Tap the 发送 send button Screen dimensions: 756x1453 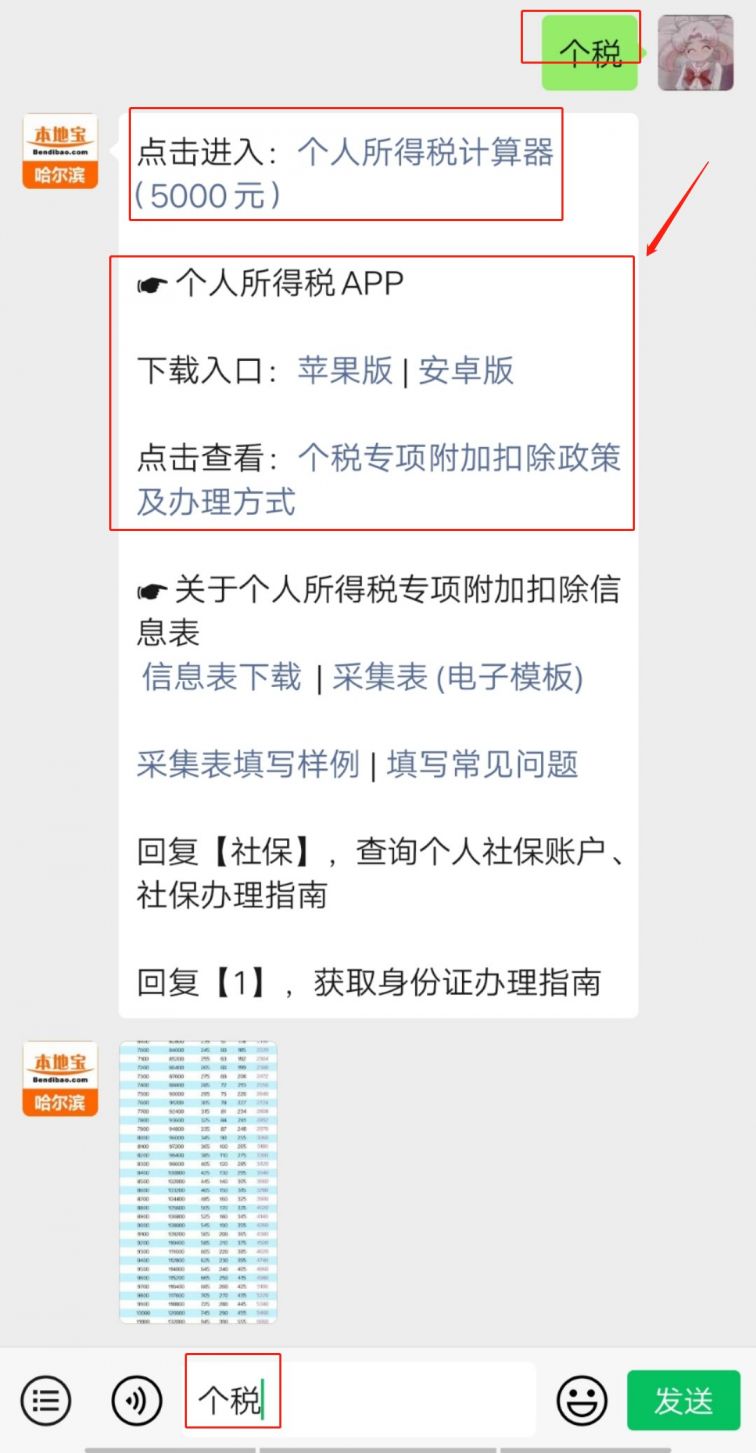[683, 1400]
